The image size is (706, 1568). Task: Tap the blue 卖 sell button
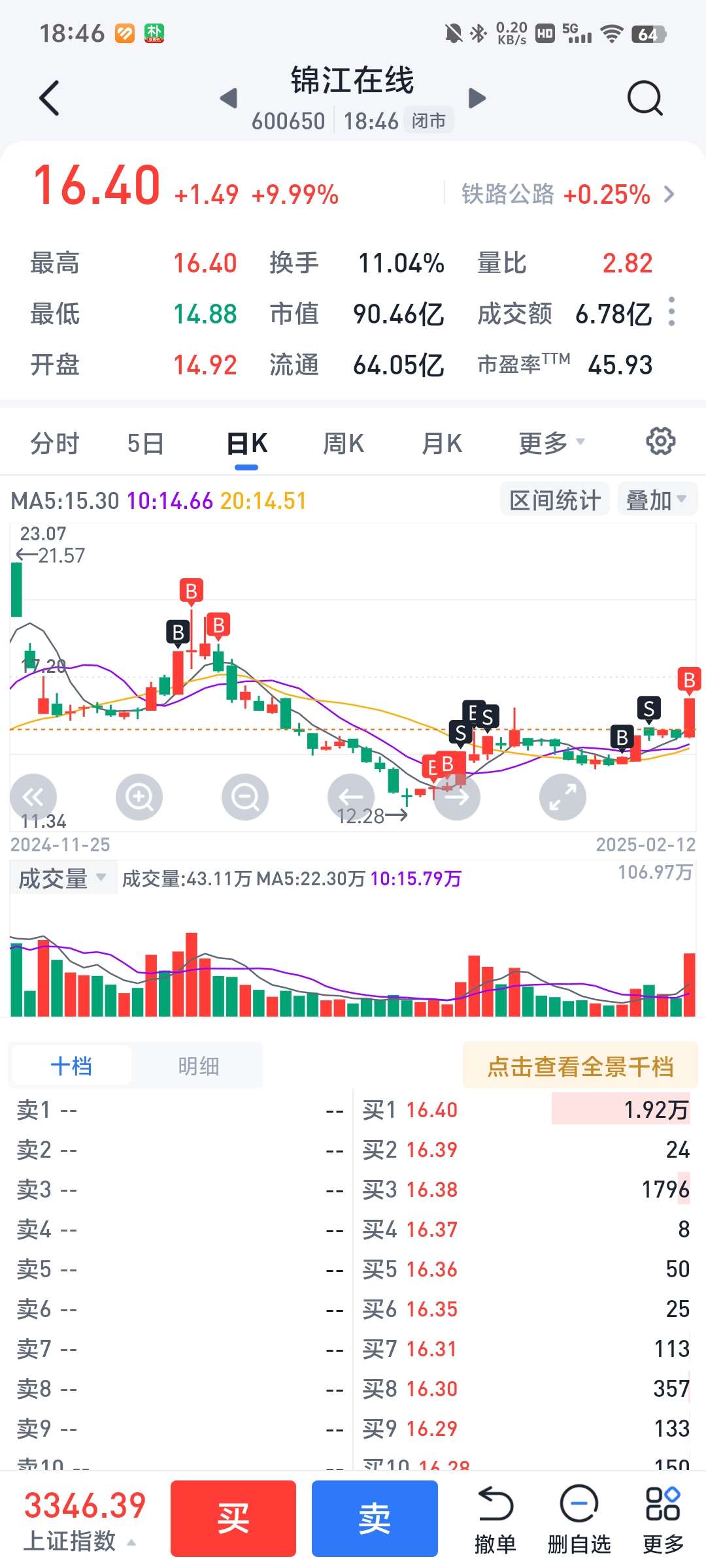click(x=375, y=1518)
